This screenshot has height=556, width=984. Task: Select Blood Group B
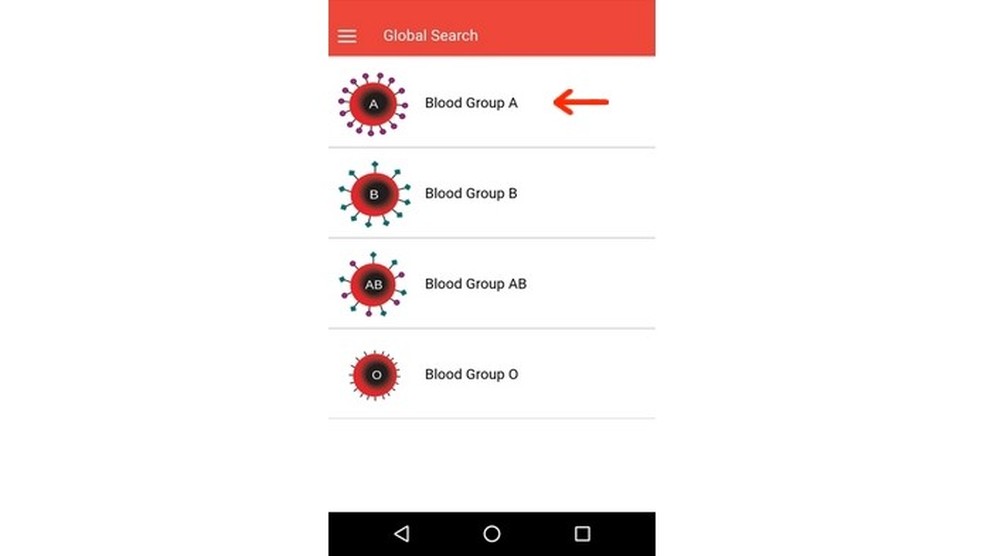tap(471, 193)
